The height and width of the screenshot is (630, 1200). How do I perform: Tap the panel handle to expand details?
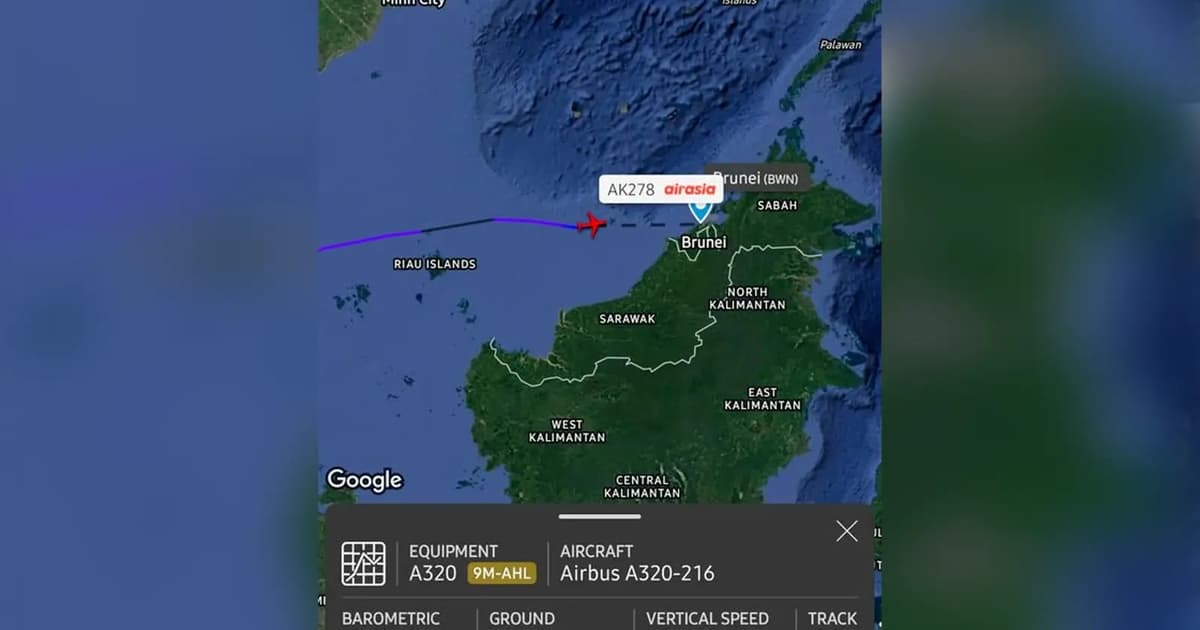tap(600, 516)
